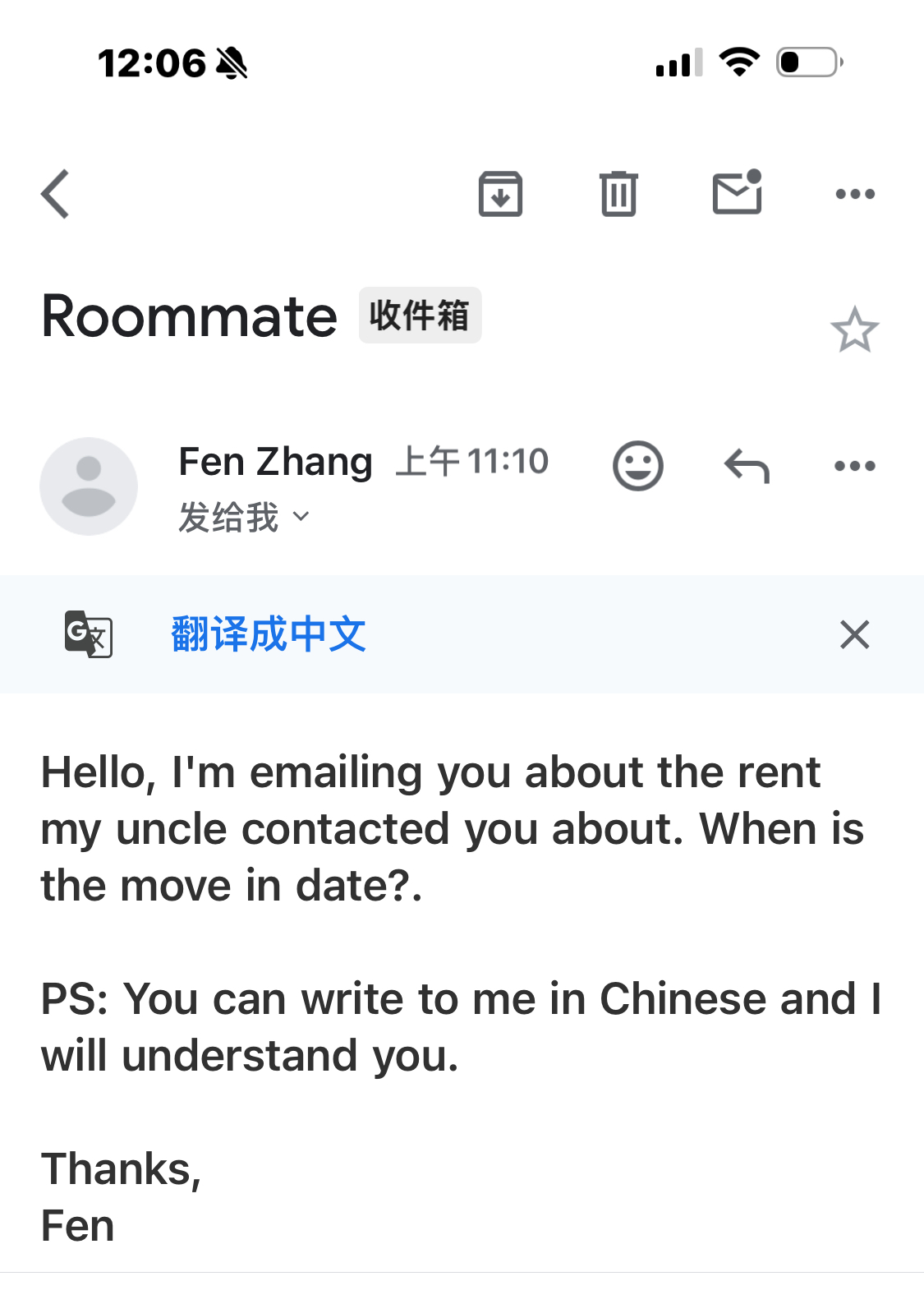Star the Roommate email

click(855, 330)
